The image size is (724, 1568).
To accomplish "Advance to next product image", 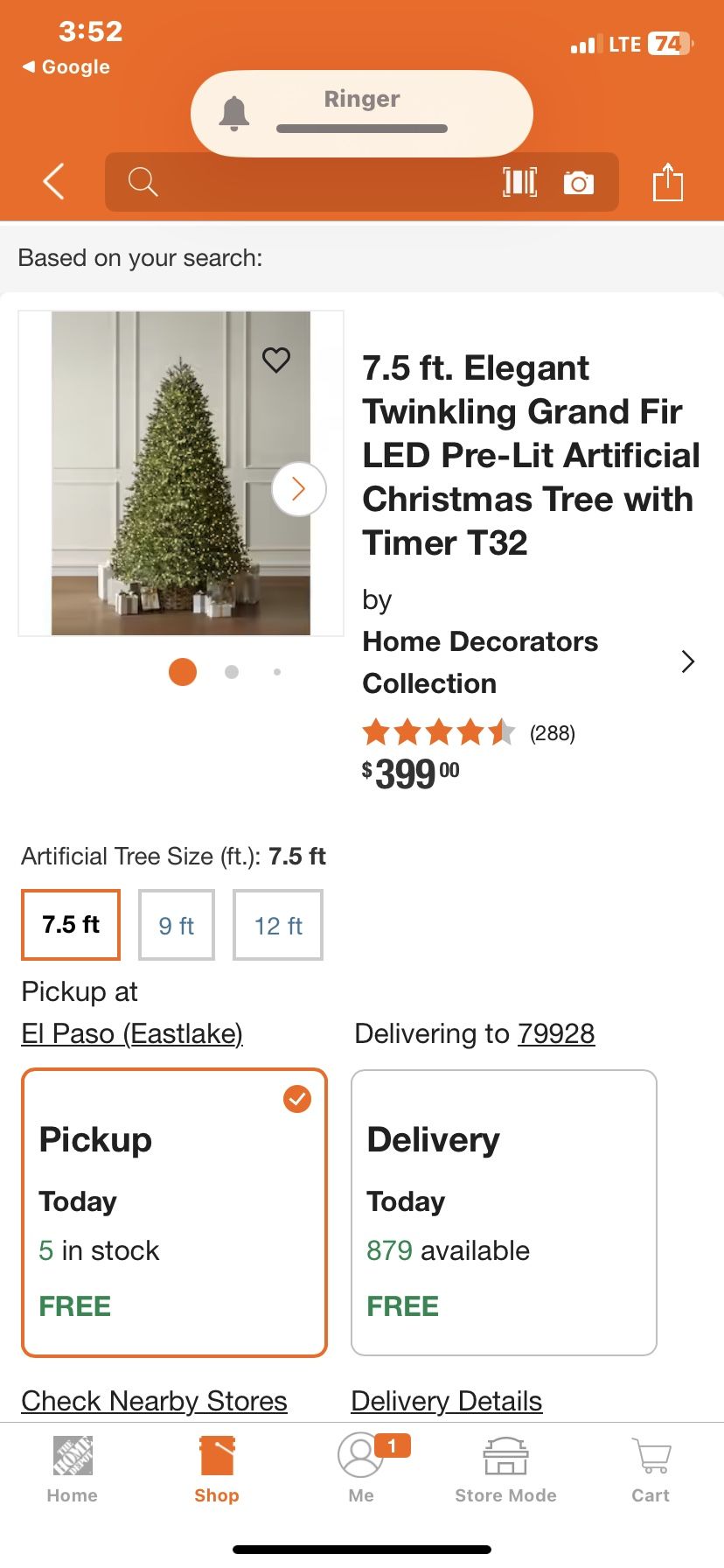I will click(x=298, y=489).
